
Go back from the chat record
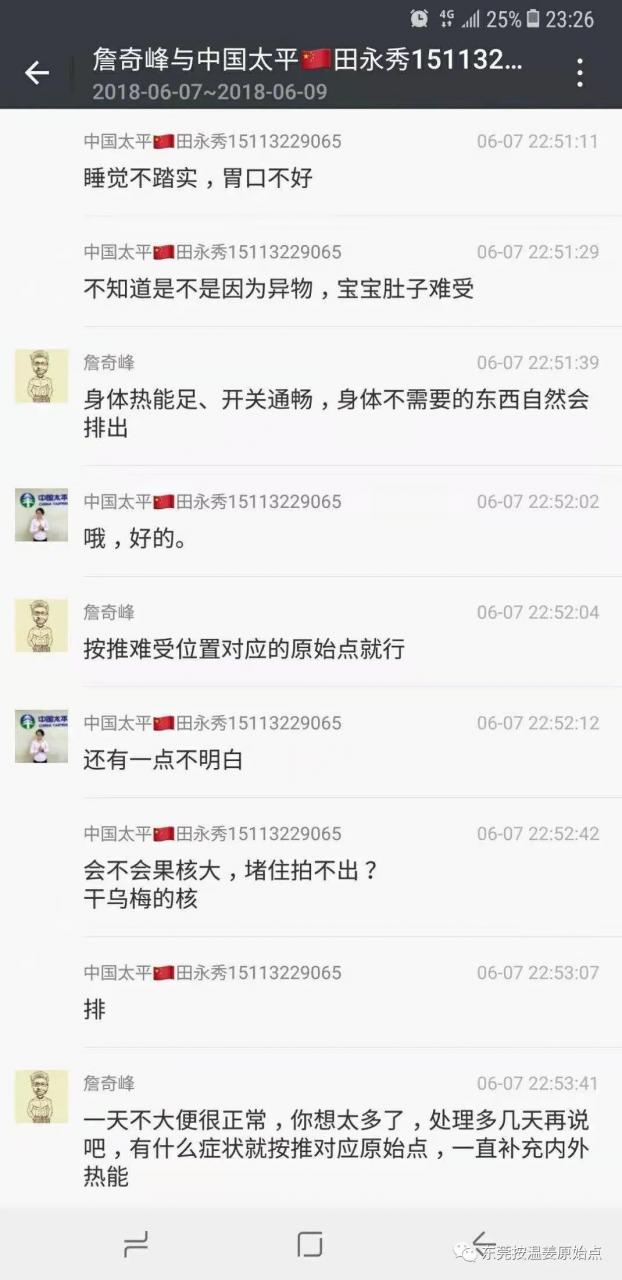(x=37, y=72)
